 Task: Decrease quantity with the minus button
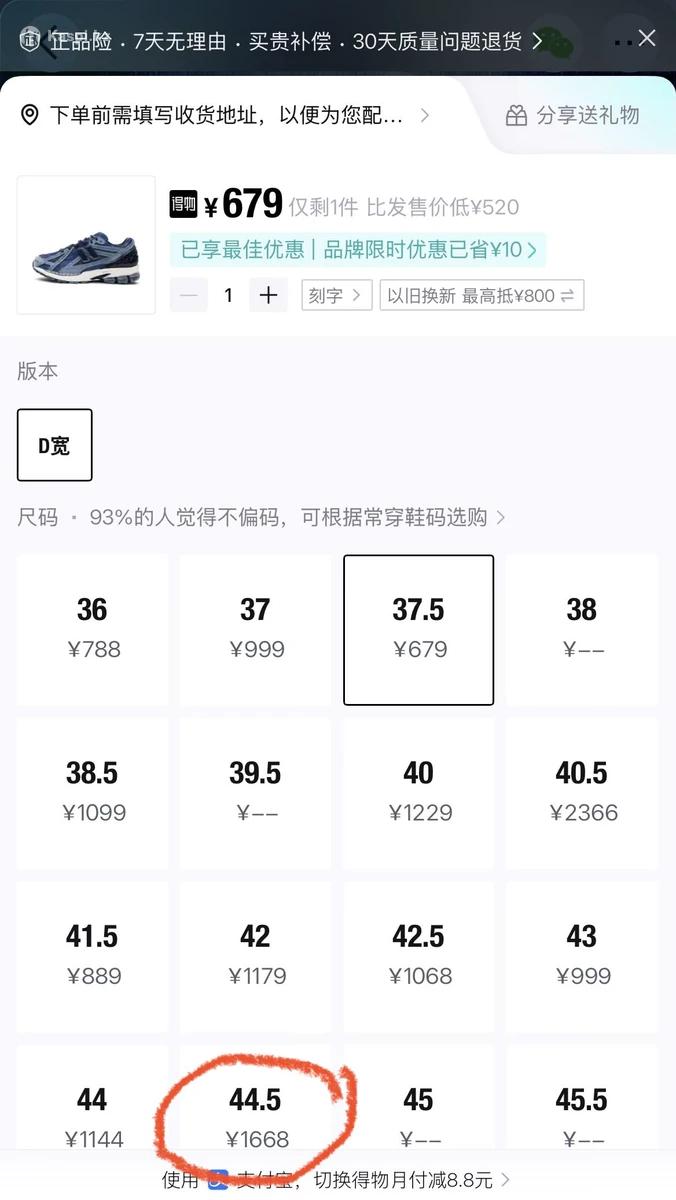click(x=188, y=295)
